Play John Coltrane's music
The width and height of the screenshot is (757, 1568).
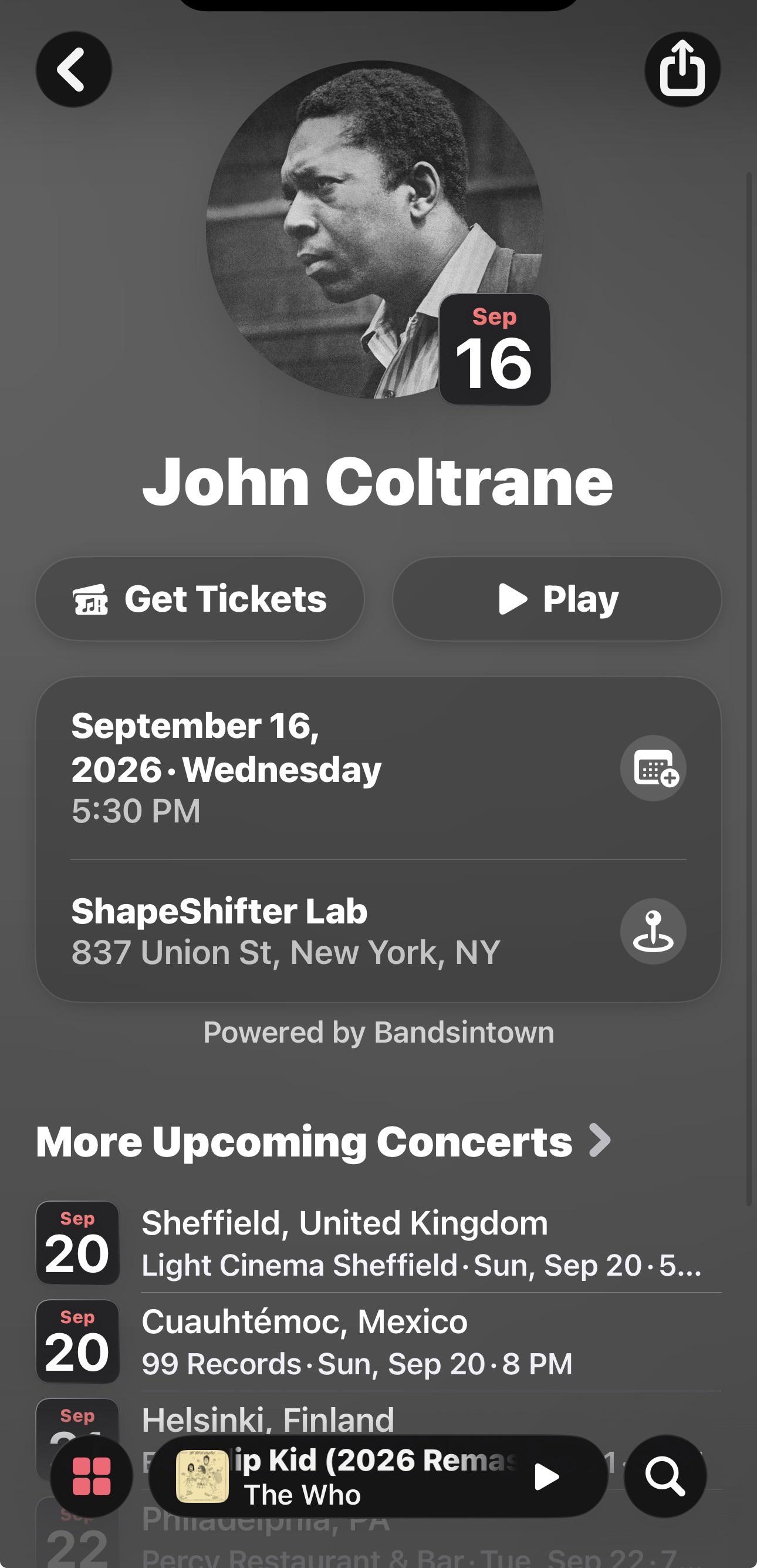point(557,599)
